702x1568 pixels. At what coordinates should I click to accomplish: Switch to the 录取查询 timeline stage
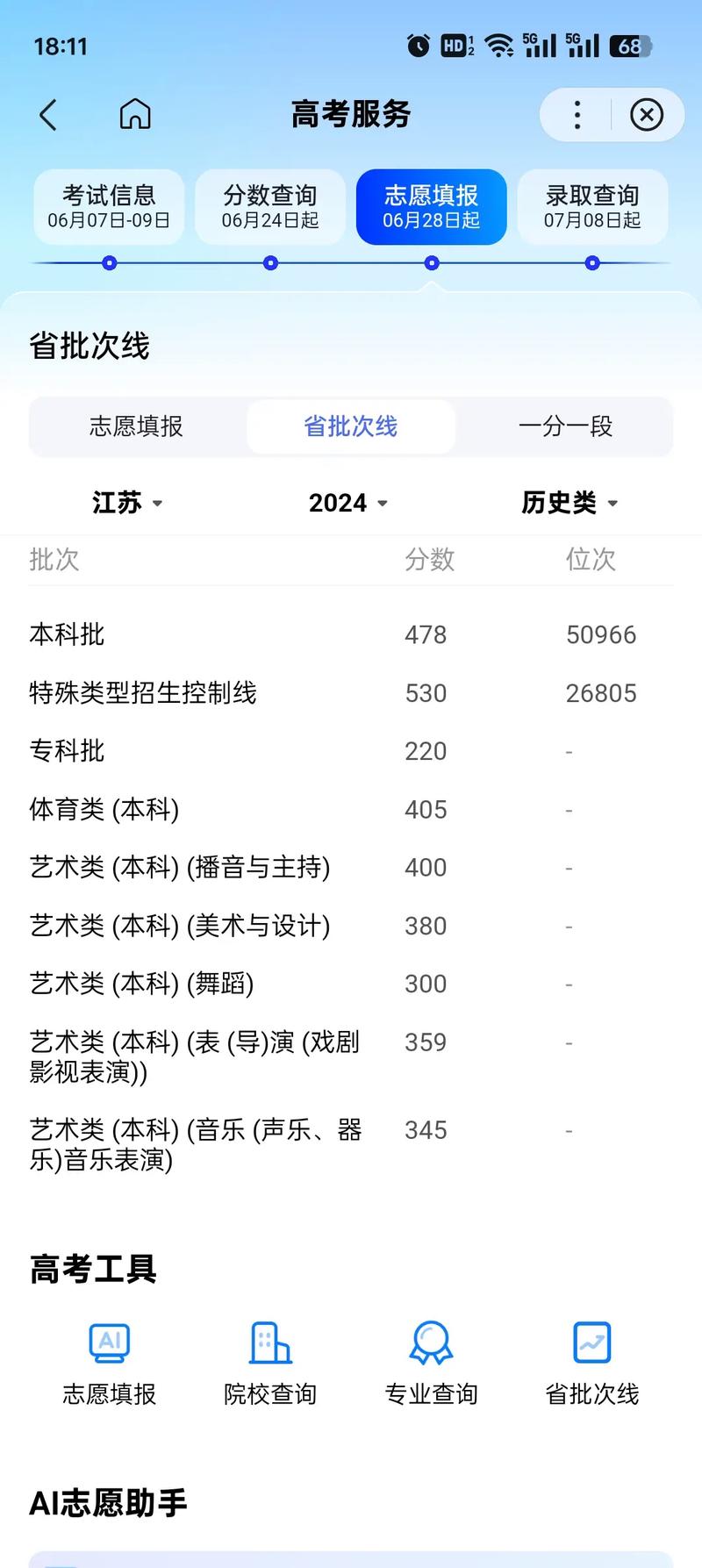tap(592, 207)
